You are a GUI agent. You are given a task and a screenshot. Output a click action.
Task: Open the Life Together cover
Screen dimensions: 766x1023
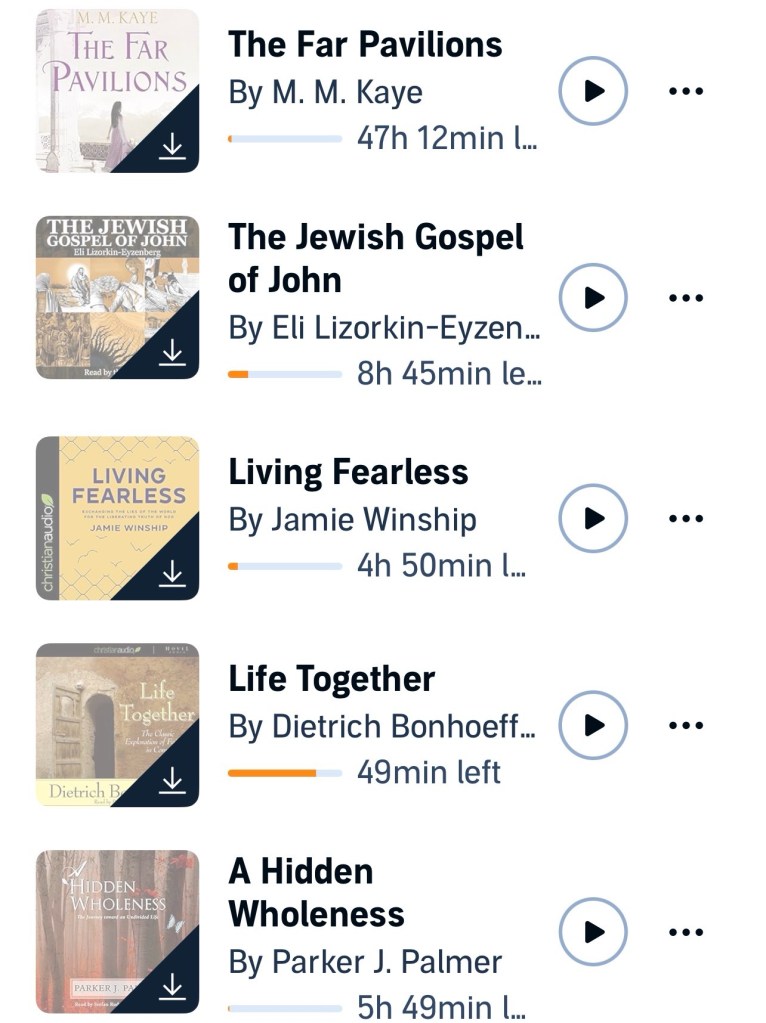117,725
